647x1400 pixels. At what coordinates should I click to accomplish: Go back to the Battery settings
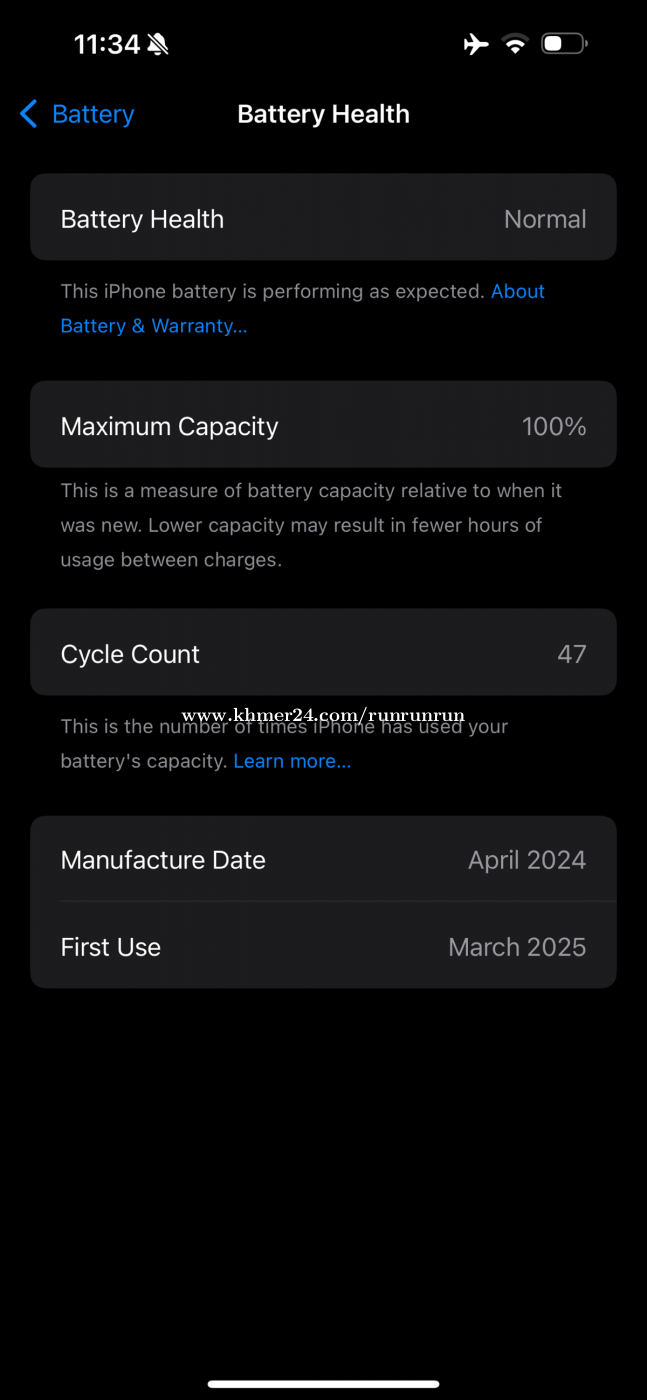[77, 114]
